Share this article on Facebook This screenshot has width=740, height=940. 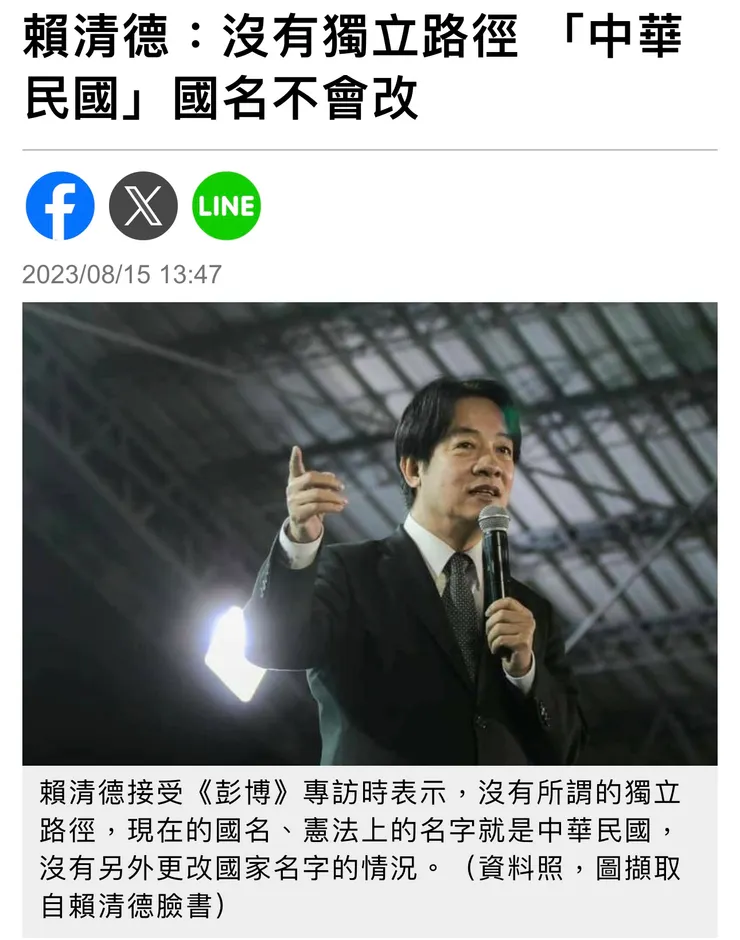(60, 206)
